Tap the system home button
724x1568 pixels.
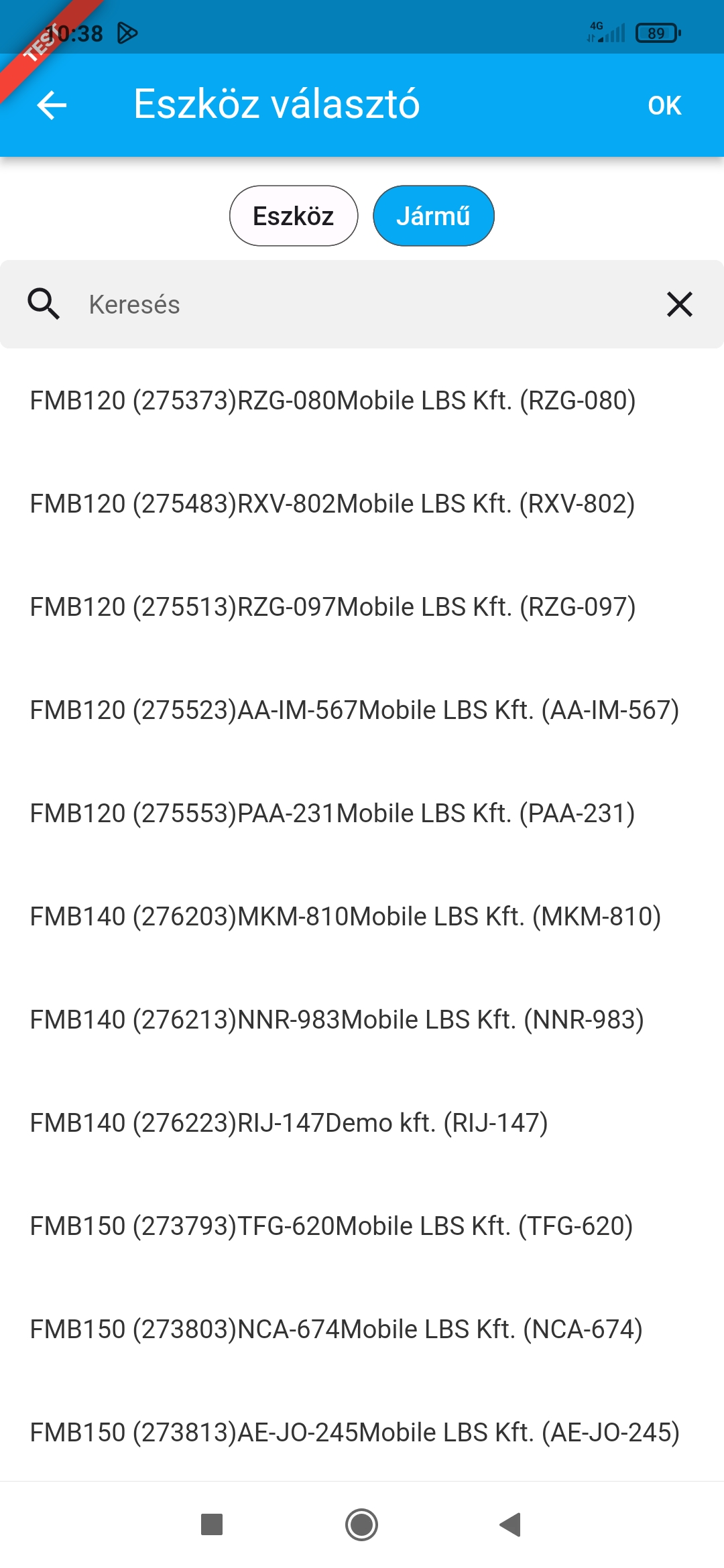pyautogui.click(x=361, y=1524)
